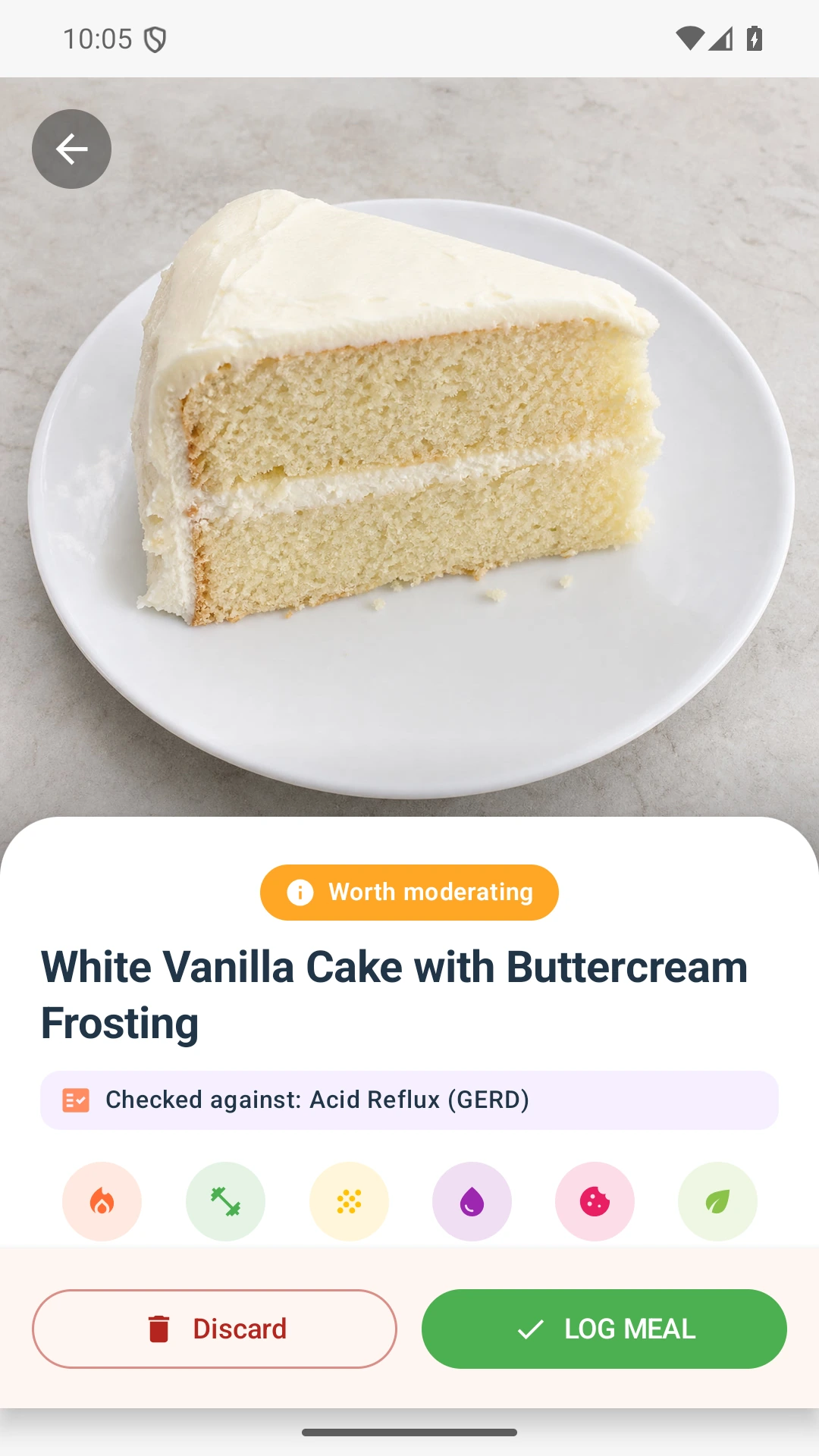Tap the pink cookie sugar icon

click(595, 1202)
